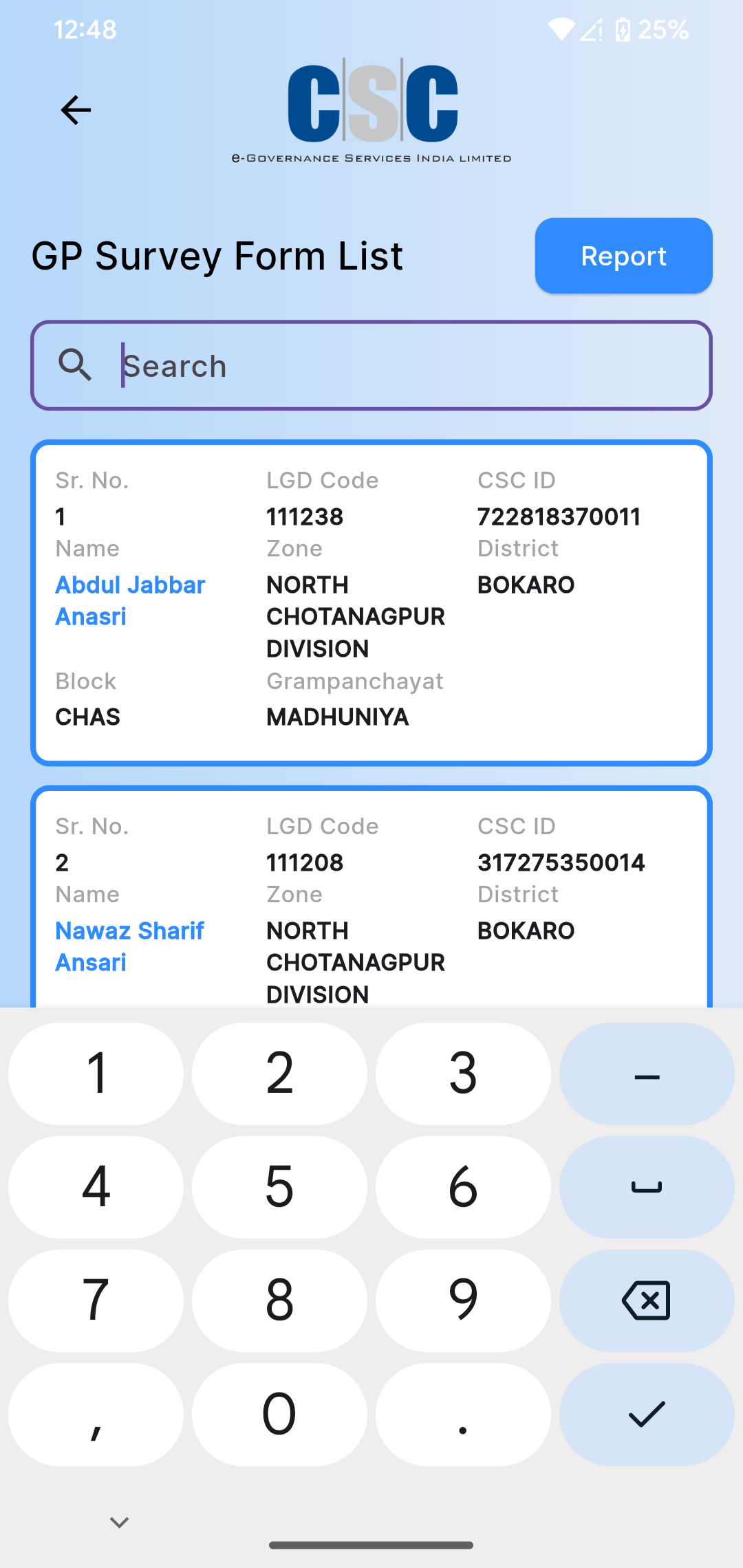Open the Report button

point(623,256)
